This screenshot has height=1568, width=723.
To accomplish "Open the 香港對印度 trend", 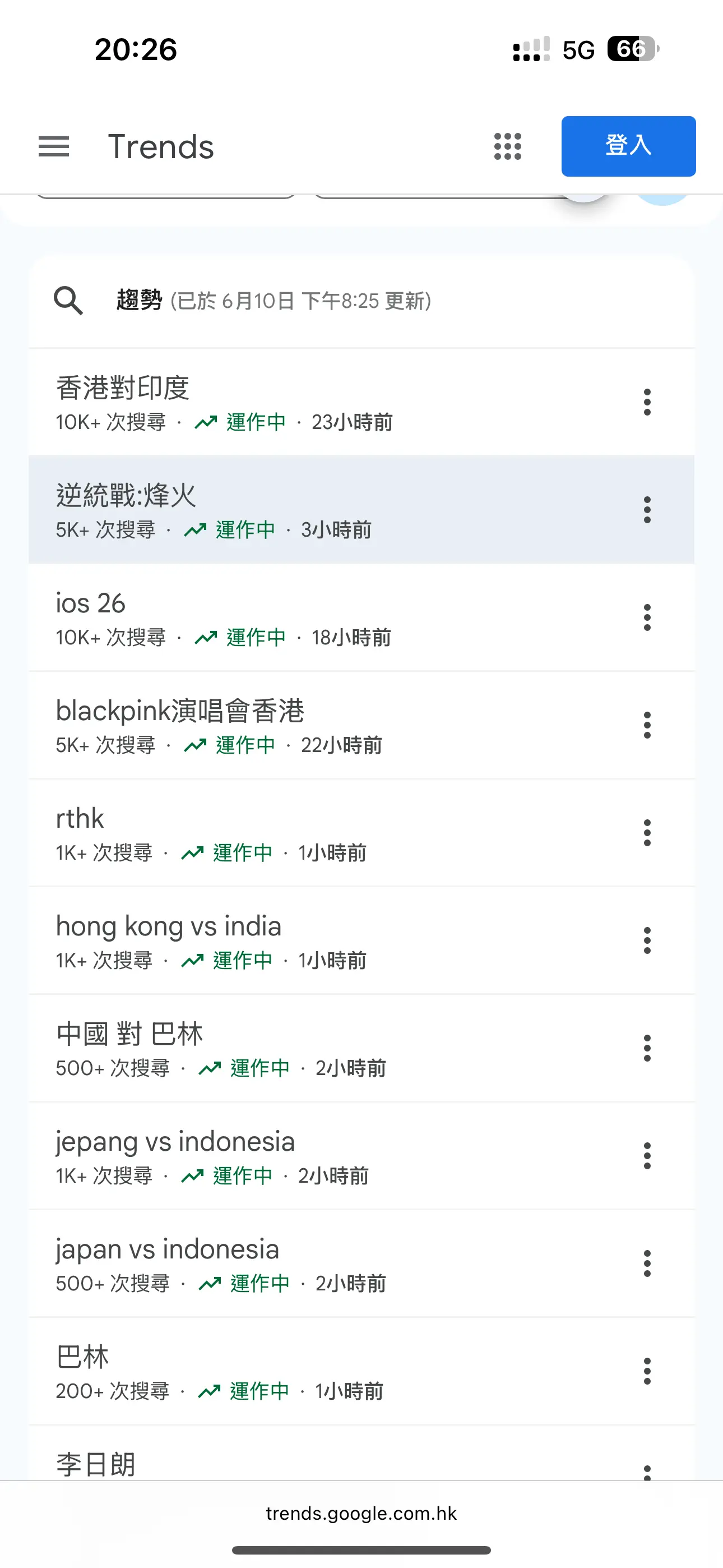I will [x=361, y=402].
